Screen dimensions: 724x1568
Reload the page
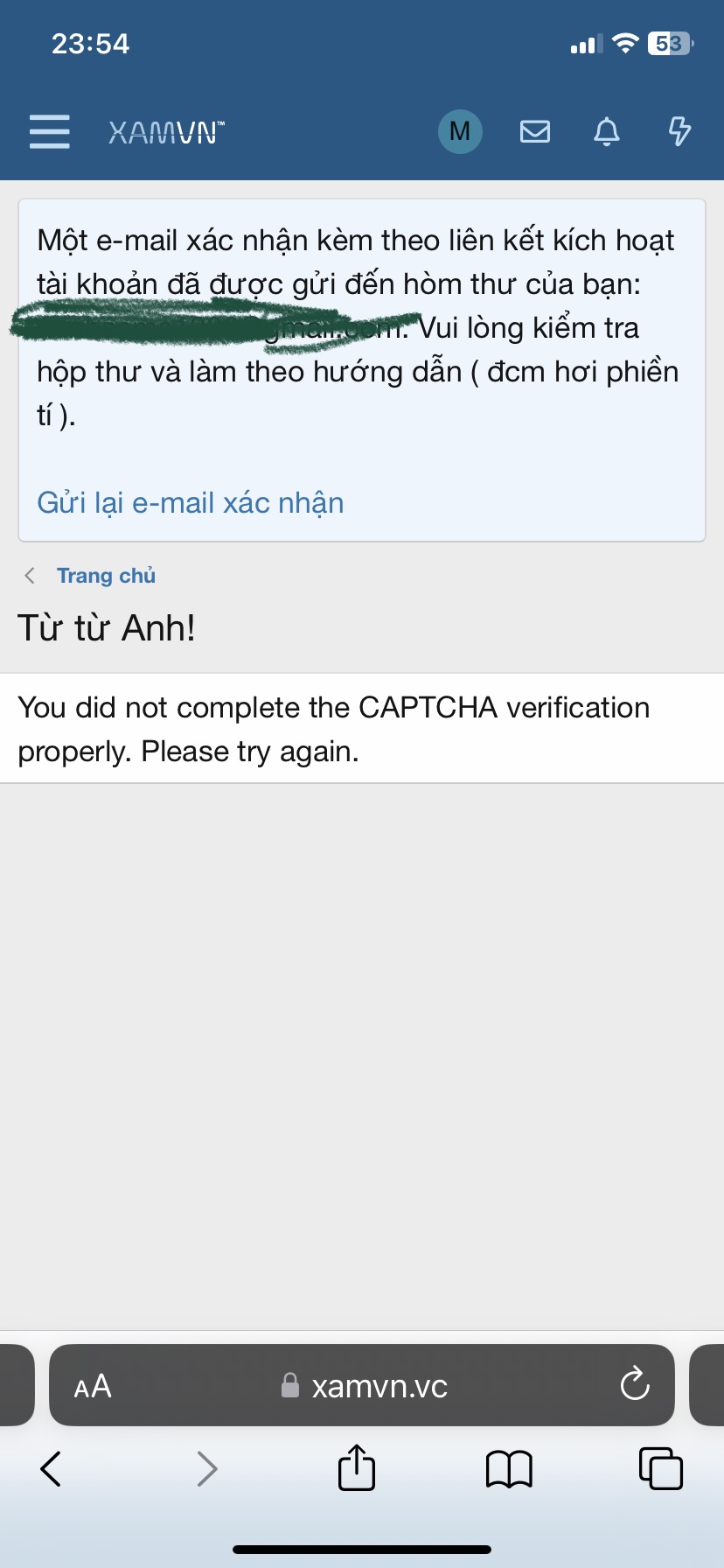(634, 1385)
